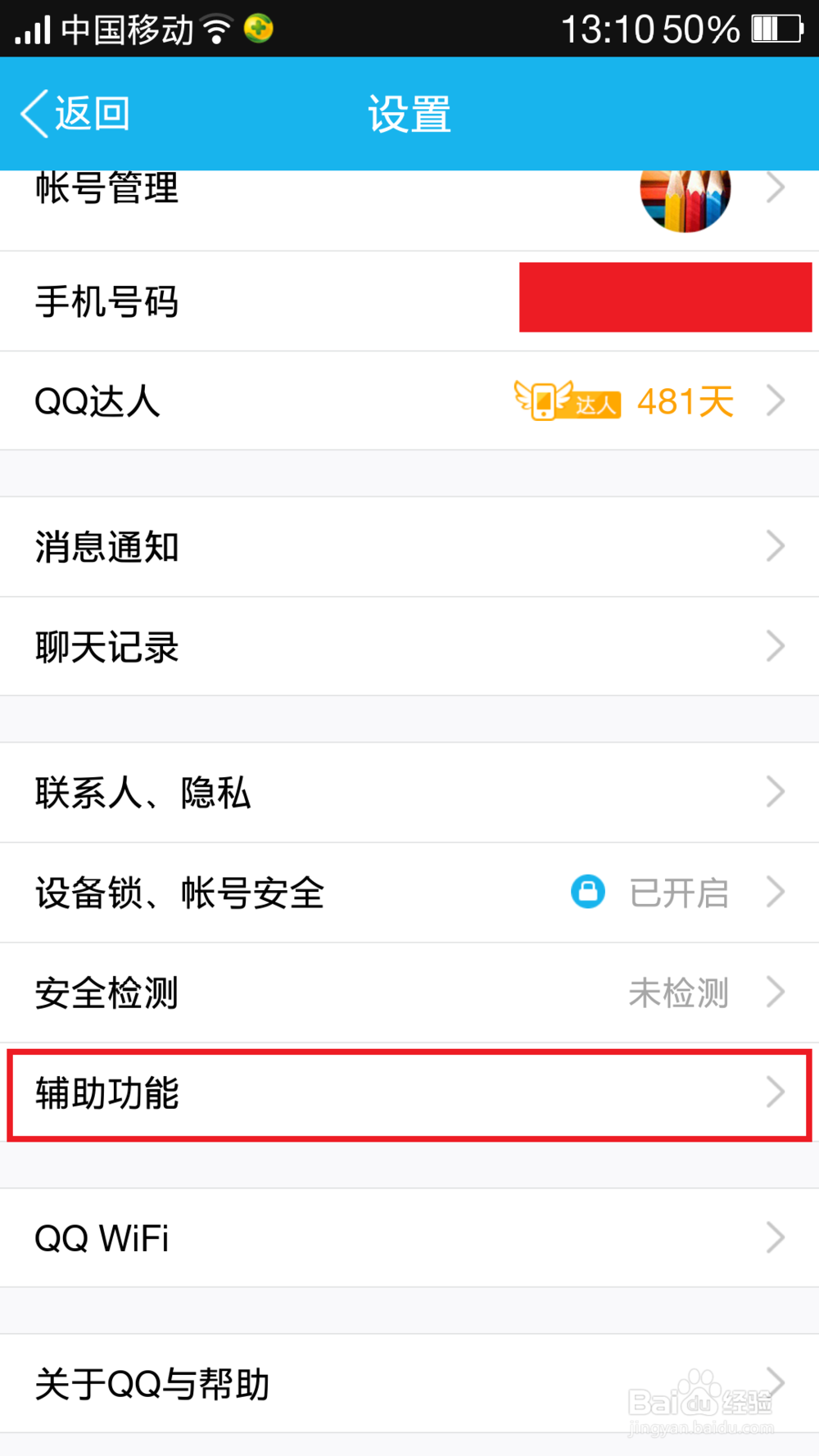This screenshot has width=819, height=1456.
Task: Expand 聊天记录 using the right arrow
Action: click(x=773, y=646)
